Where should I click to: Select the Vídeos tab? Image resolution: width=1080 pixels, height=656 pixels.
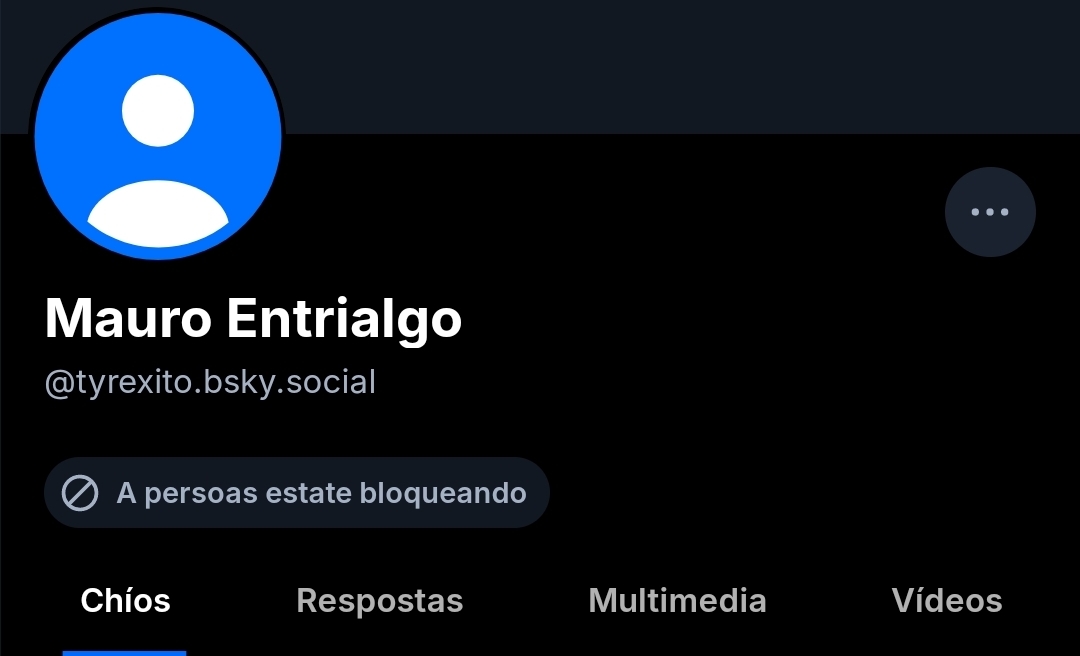click(x=946, y=601)
